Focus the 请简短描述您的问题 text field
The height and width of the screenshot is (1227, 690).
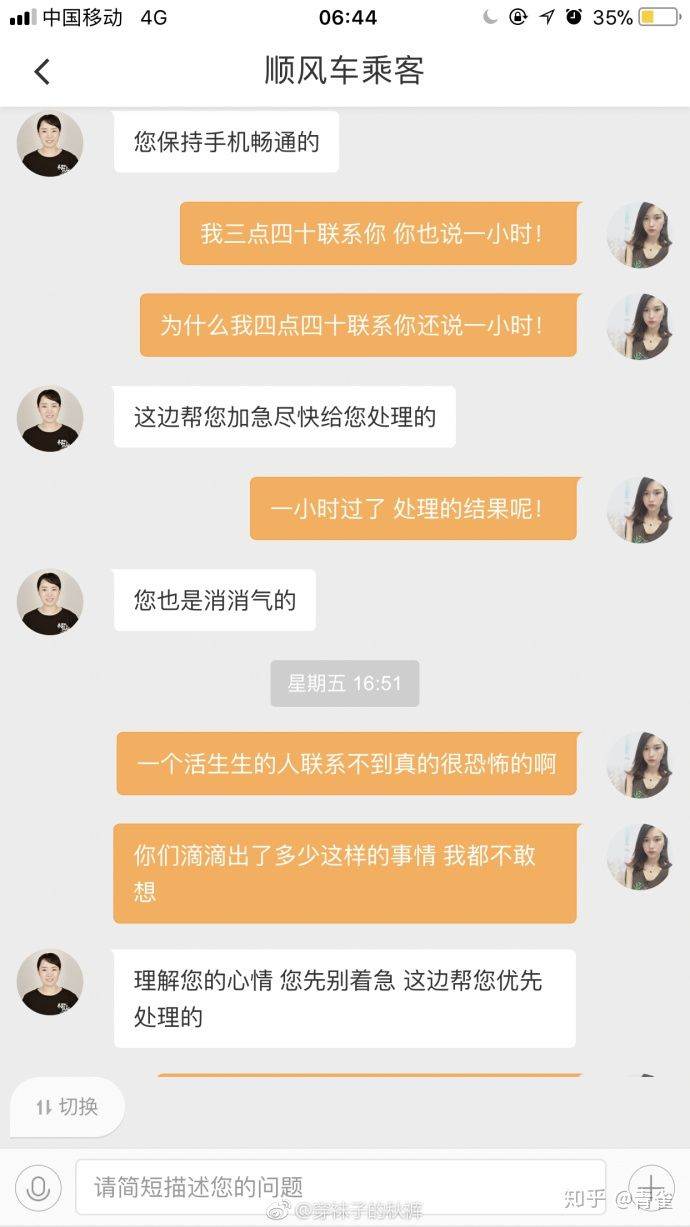click(340, 1187)
